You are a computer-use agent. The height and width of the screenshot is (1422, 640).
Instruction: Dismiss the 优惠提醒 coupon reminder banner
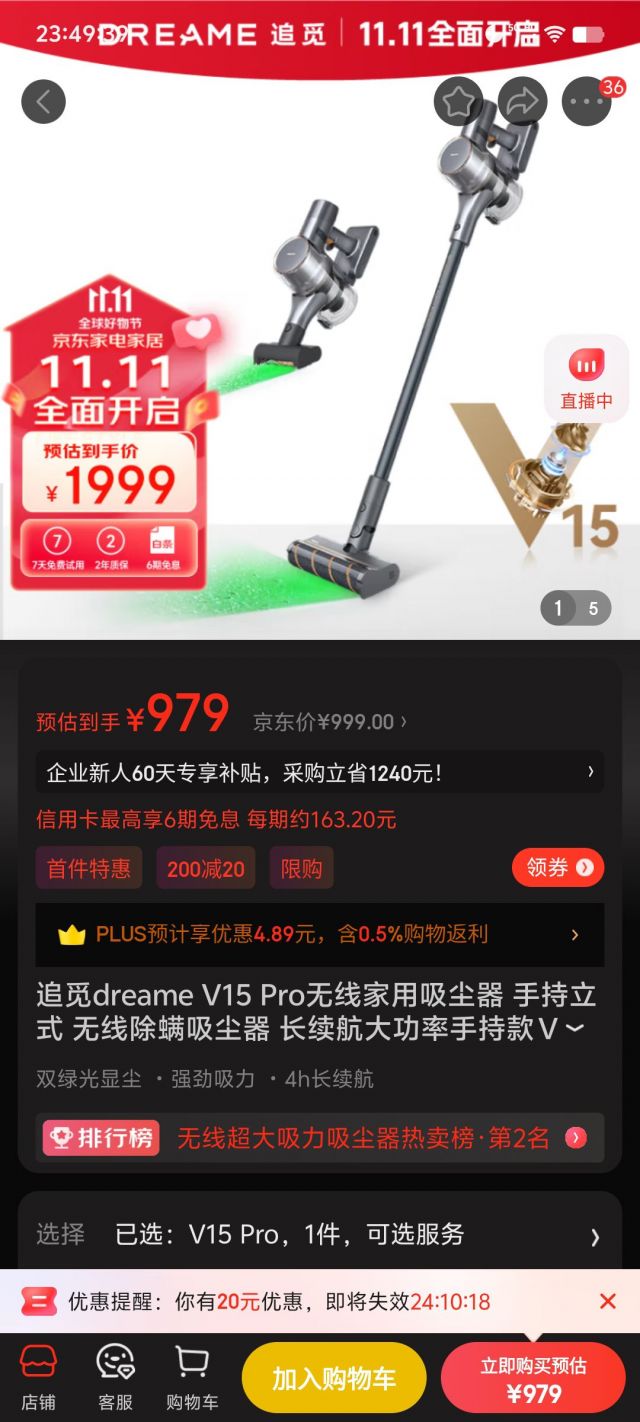click(x=607, y=1301)
